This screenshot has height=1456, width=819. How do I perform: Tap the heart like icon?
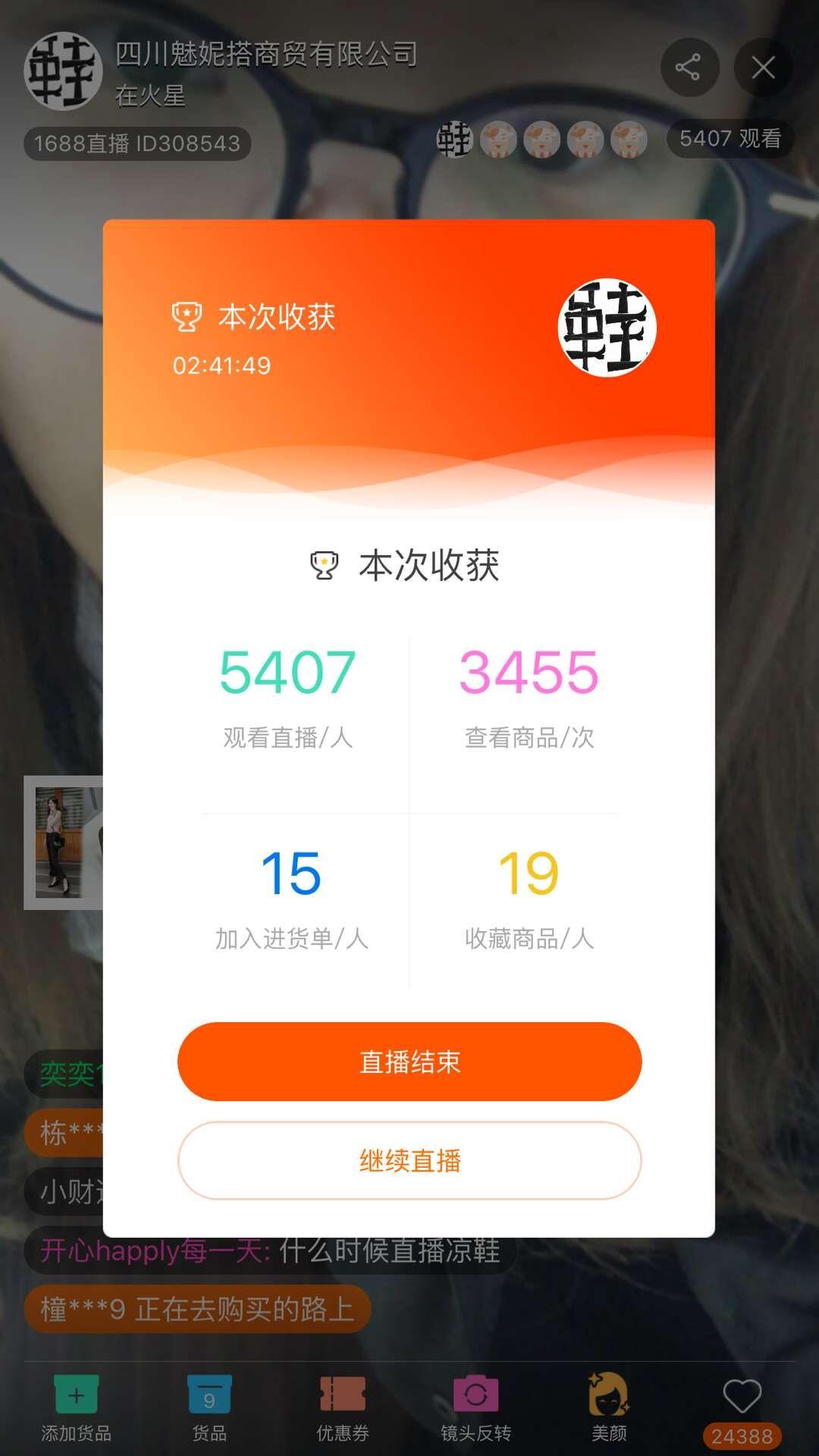click(742, 1397)
